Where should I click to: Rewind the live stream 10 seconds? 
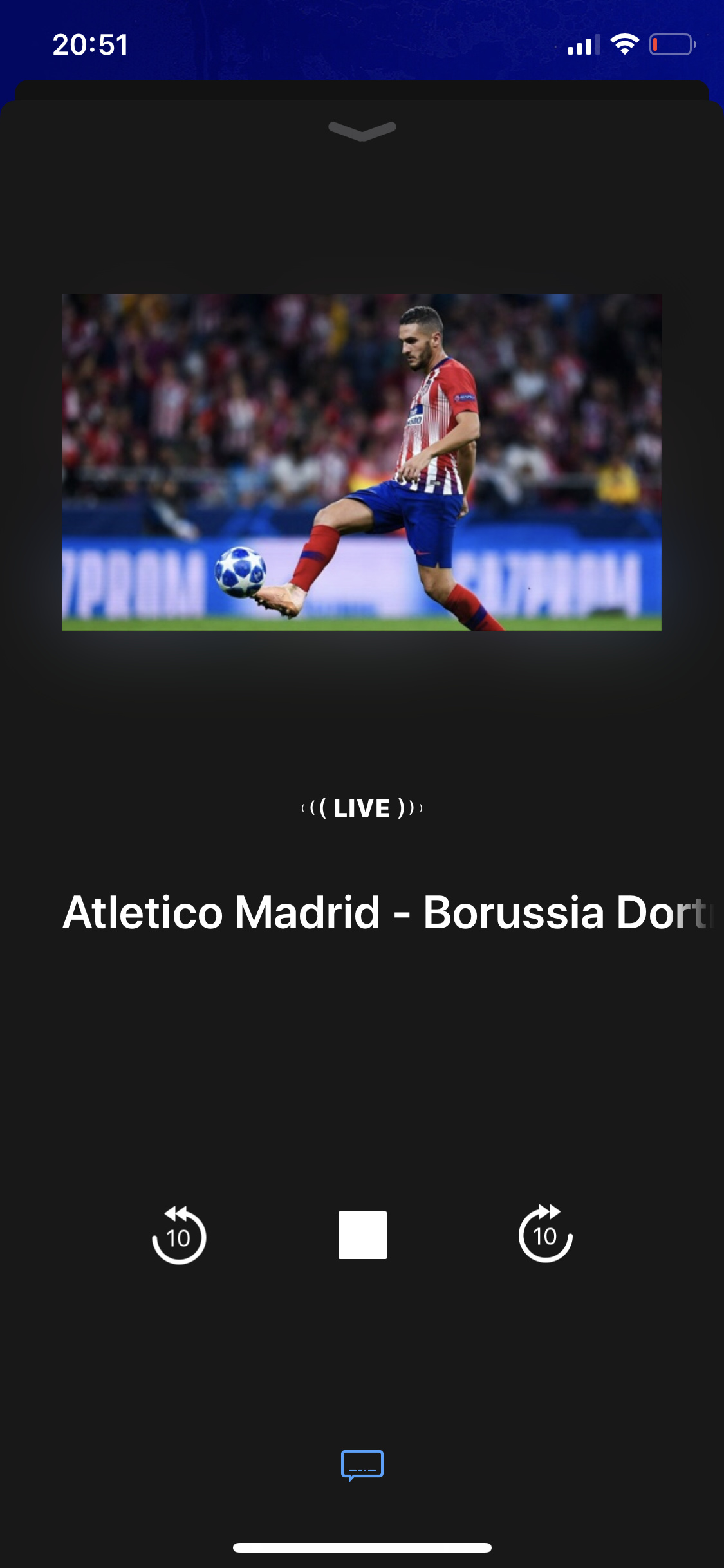[179, 1235]
